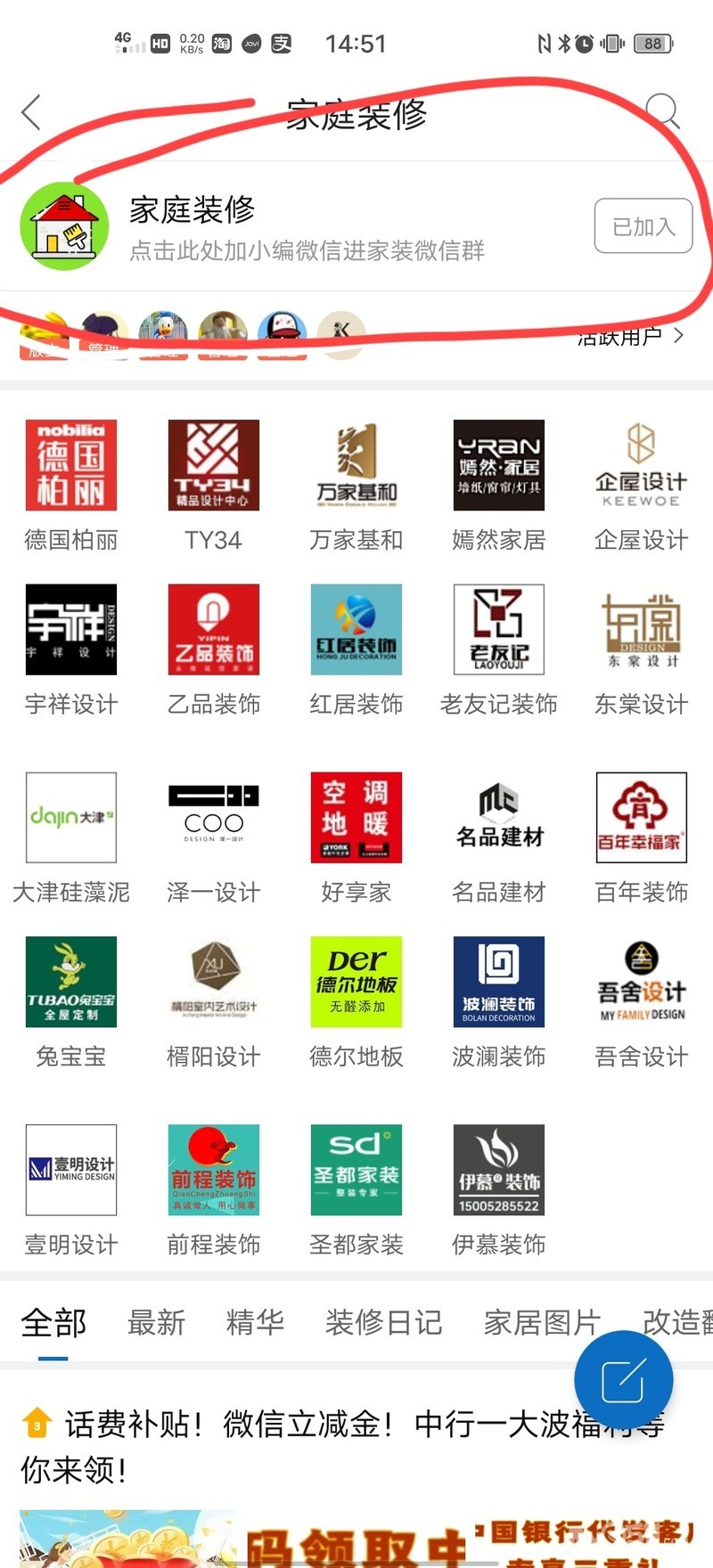Image resolution: width=713 pixels, height=1568 pixels.
Task: Tap the 已加入 joined button
Action: pos(643,226)
